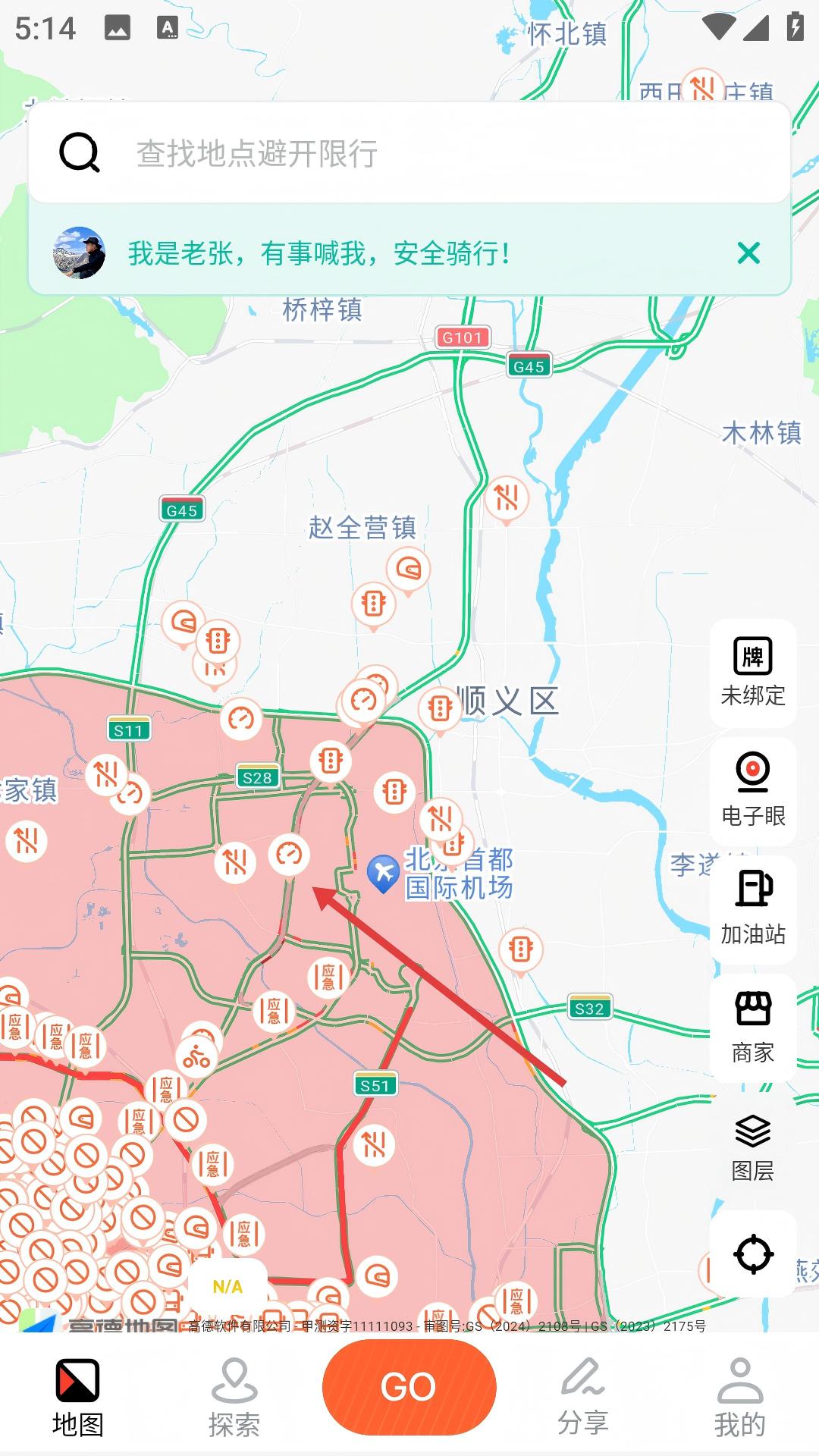Tap the orange GO button
The width and height of the screenshot is (819, 1456).
pyautogui.click(x=409, y=1387)
